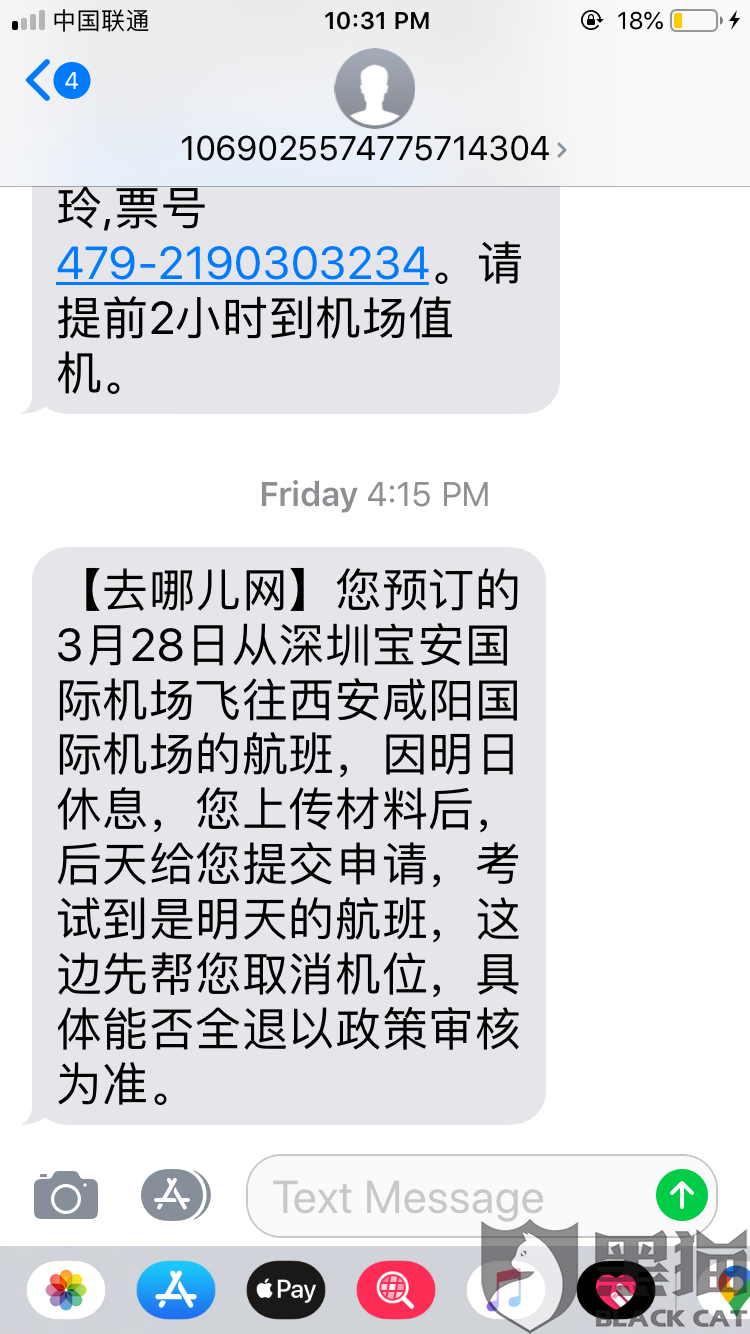Toggle the iMessage app drawer icon

click(x=175, y=1195)
